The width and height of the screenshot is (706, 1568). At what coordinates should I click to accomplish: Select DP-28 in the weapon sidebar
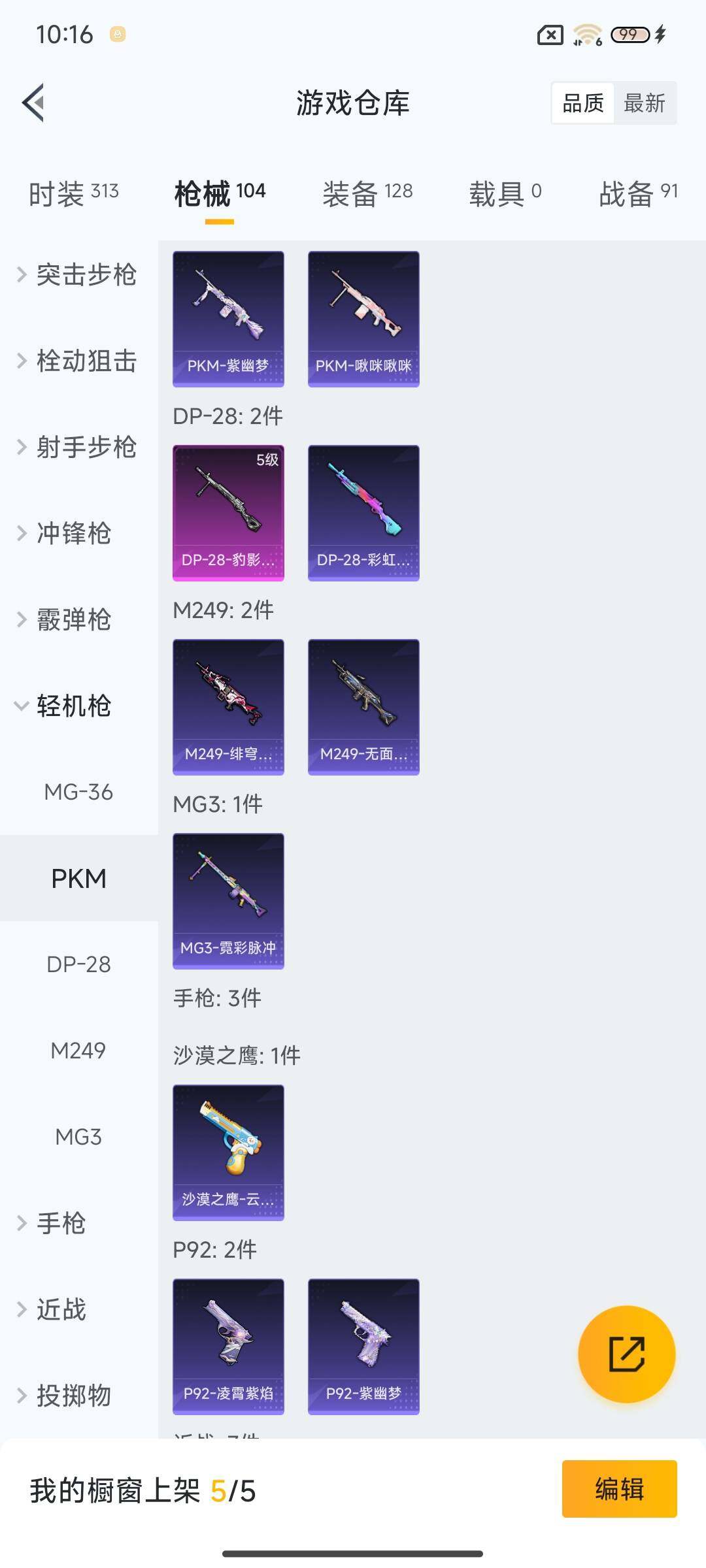click(x=78, y=965)
